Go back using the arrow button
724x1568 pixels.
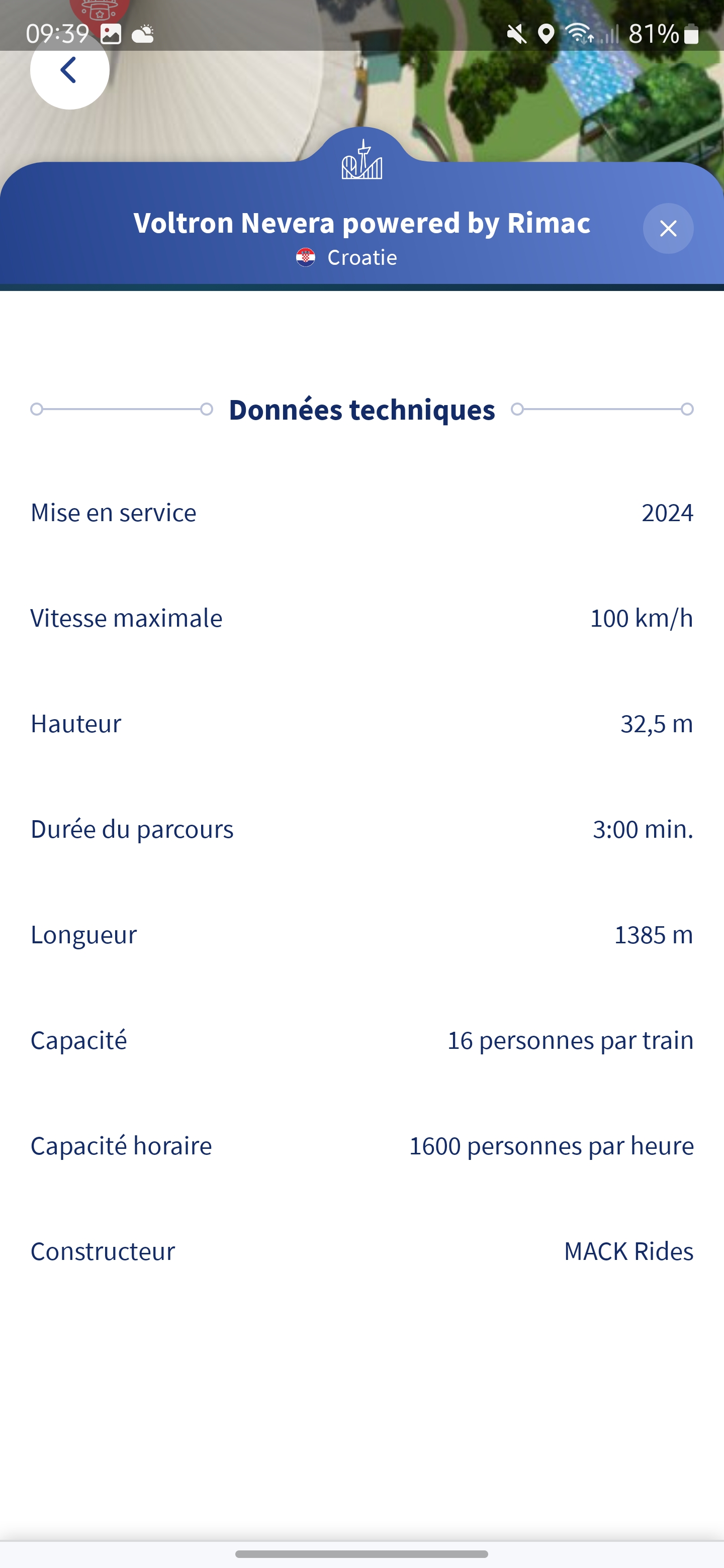pyautogui.click(x=69, y=70)
